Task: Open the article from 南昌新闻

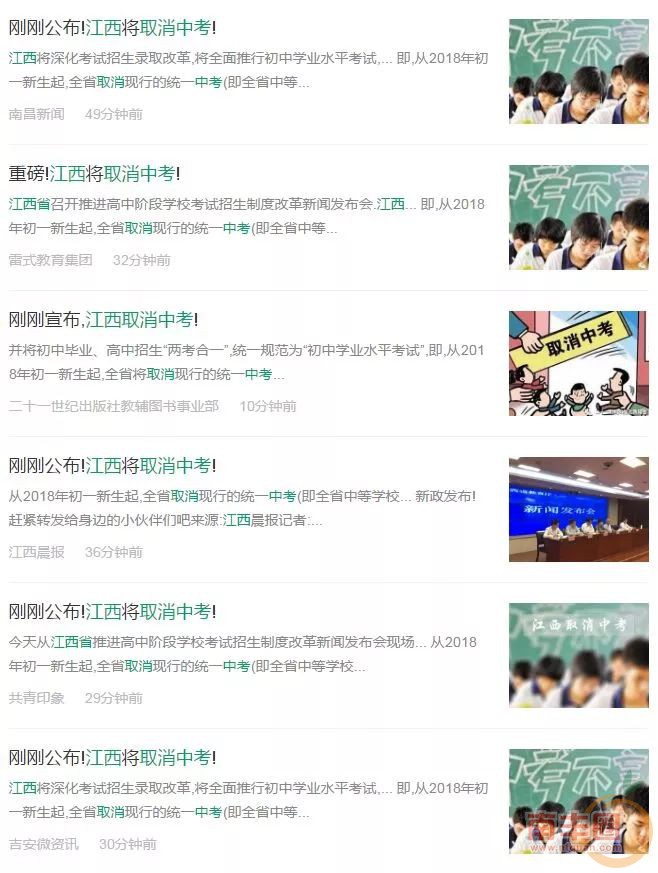Action: (x=112, y=28)
